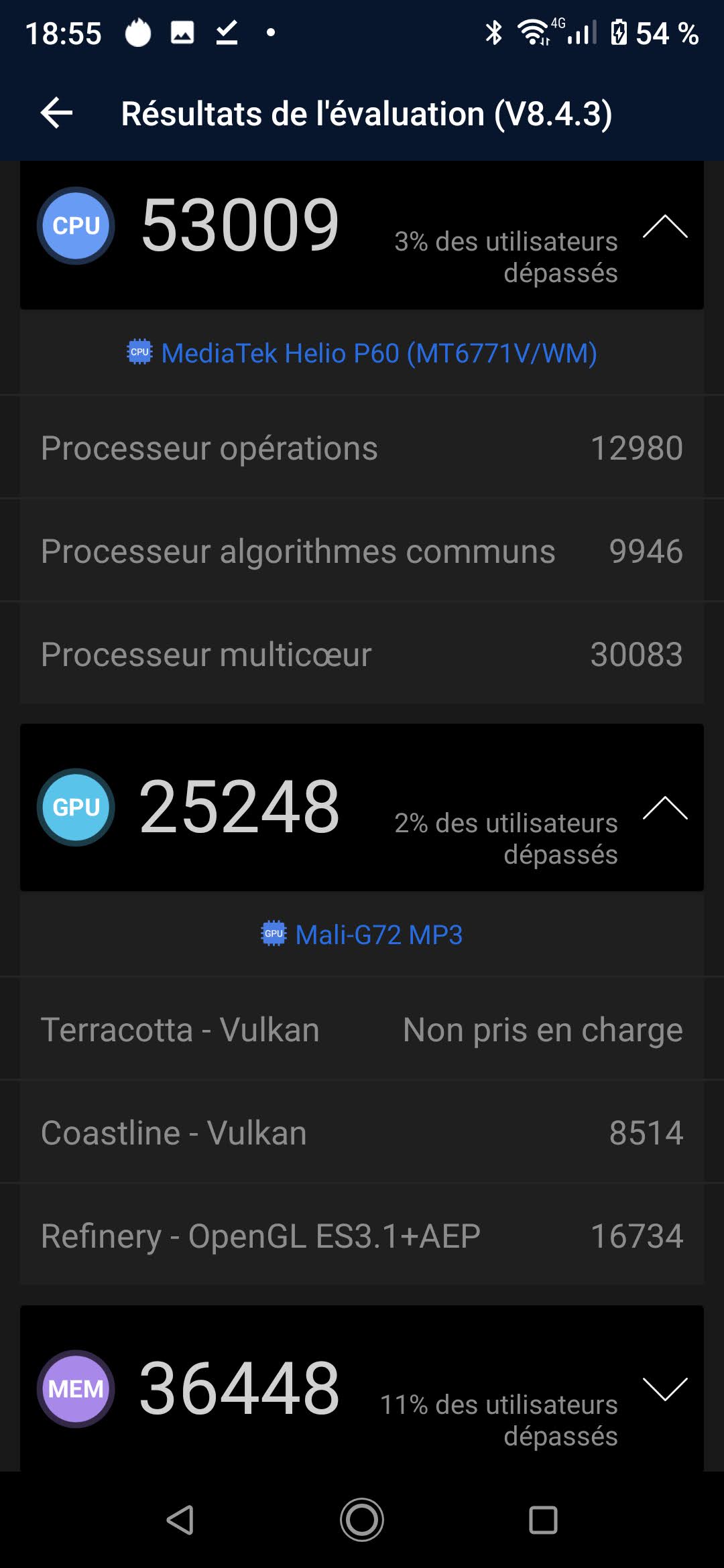The image size is (724, 1568).
Task: Collapse the CPU score section
Action: (664, 227)
